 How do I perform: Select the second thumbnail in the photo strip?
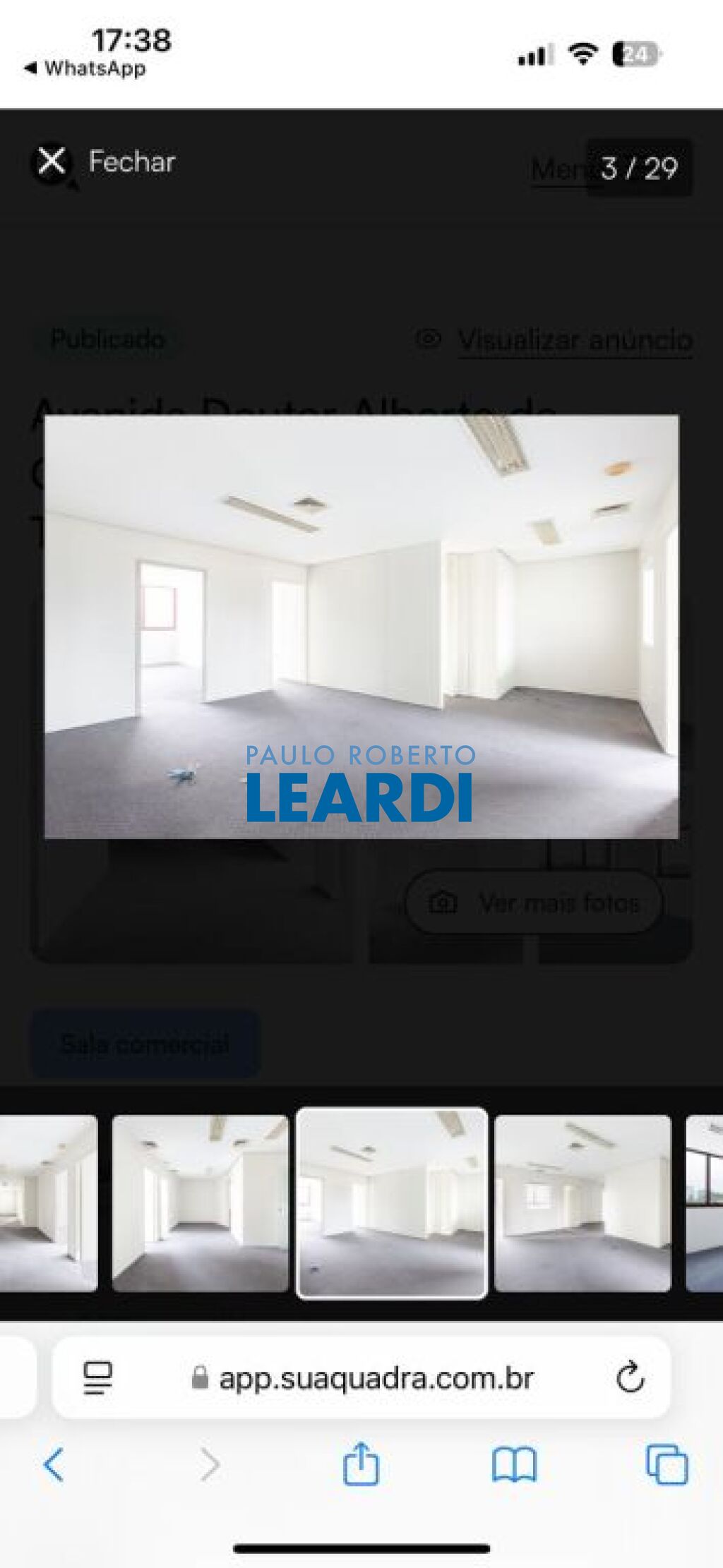(x=201, y=1203)
